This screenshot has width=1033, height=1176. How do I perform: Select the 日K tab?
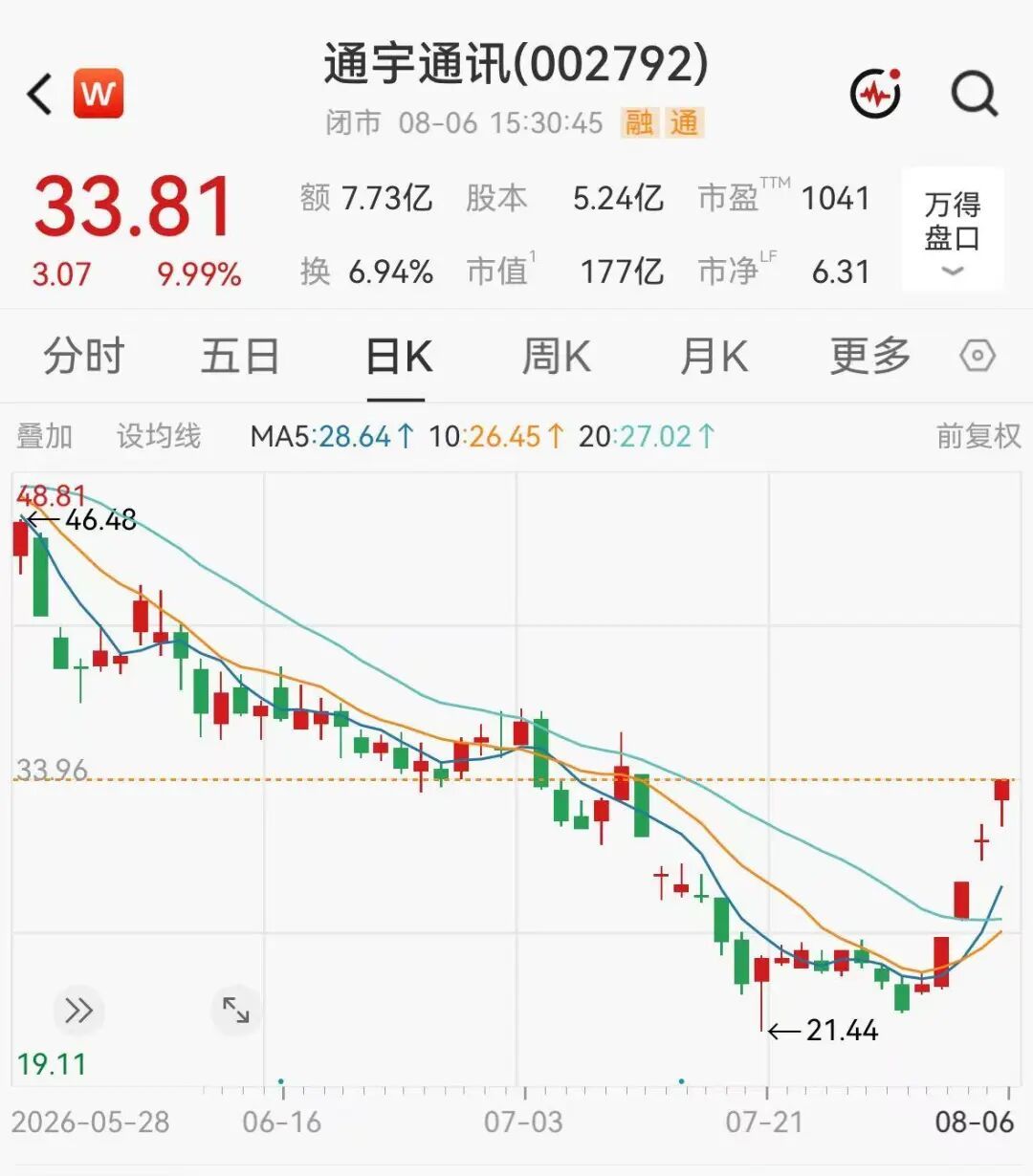[398, 357]
